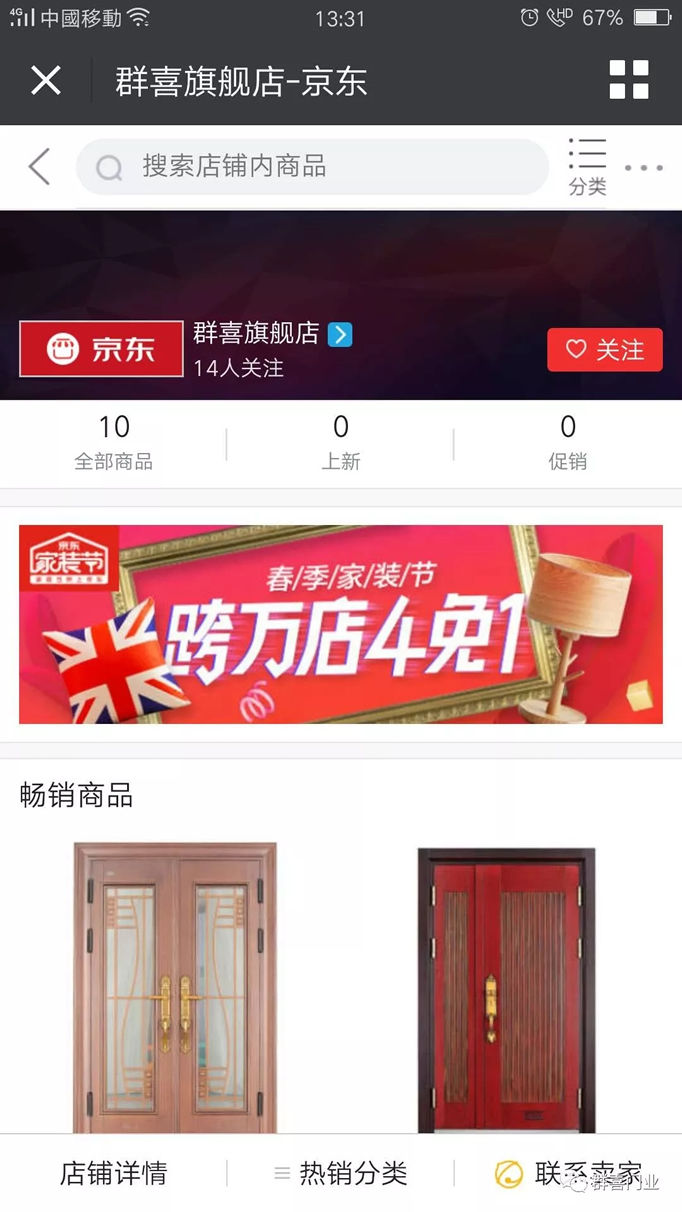View 全部商品 with 10 items

(x=114, y=443)
